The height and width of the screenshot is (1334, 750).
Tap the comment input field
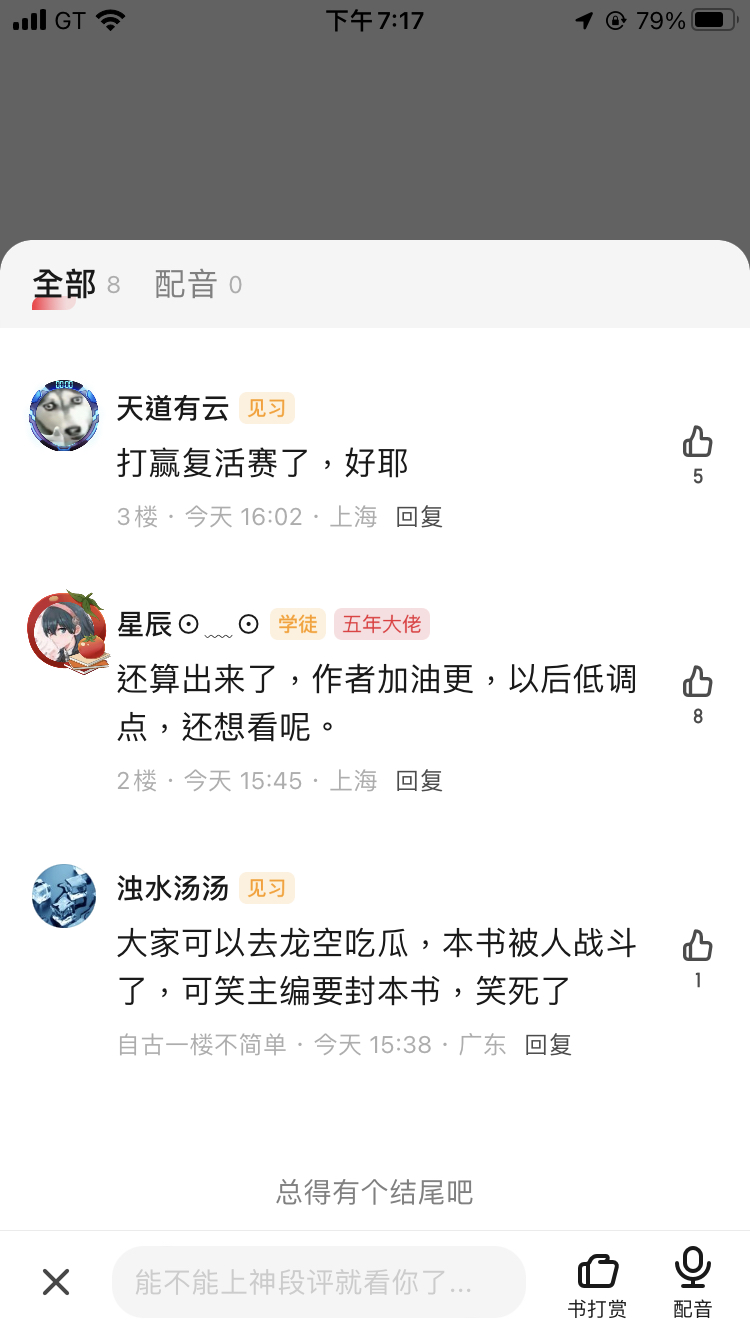tap(318, 1281)
